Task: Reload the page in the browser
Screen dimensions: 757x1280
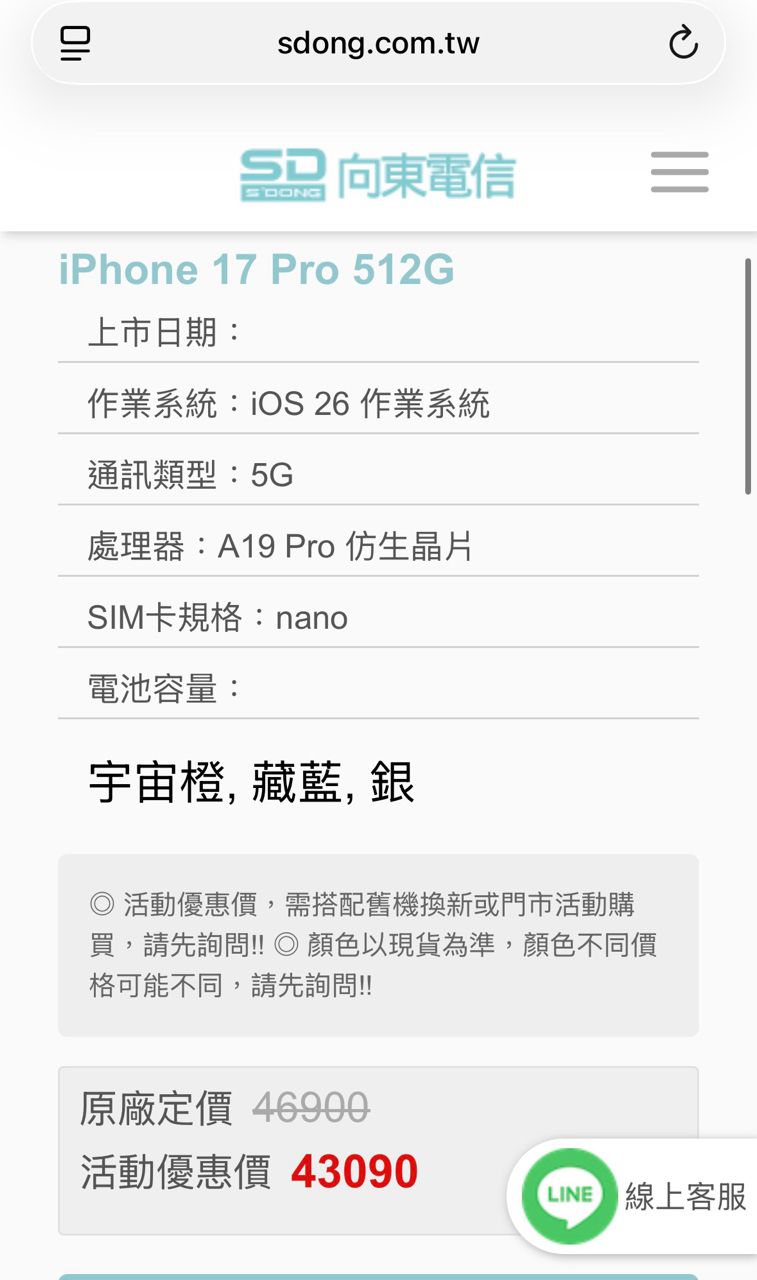Action: click(x=683, y=43)
